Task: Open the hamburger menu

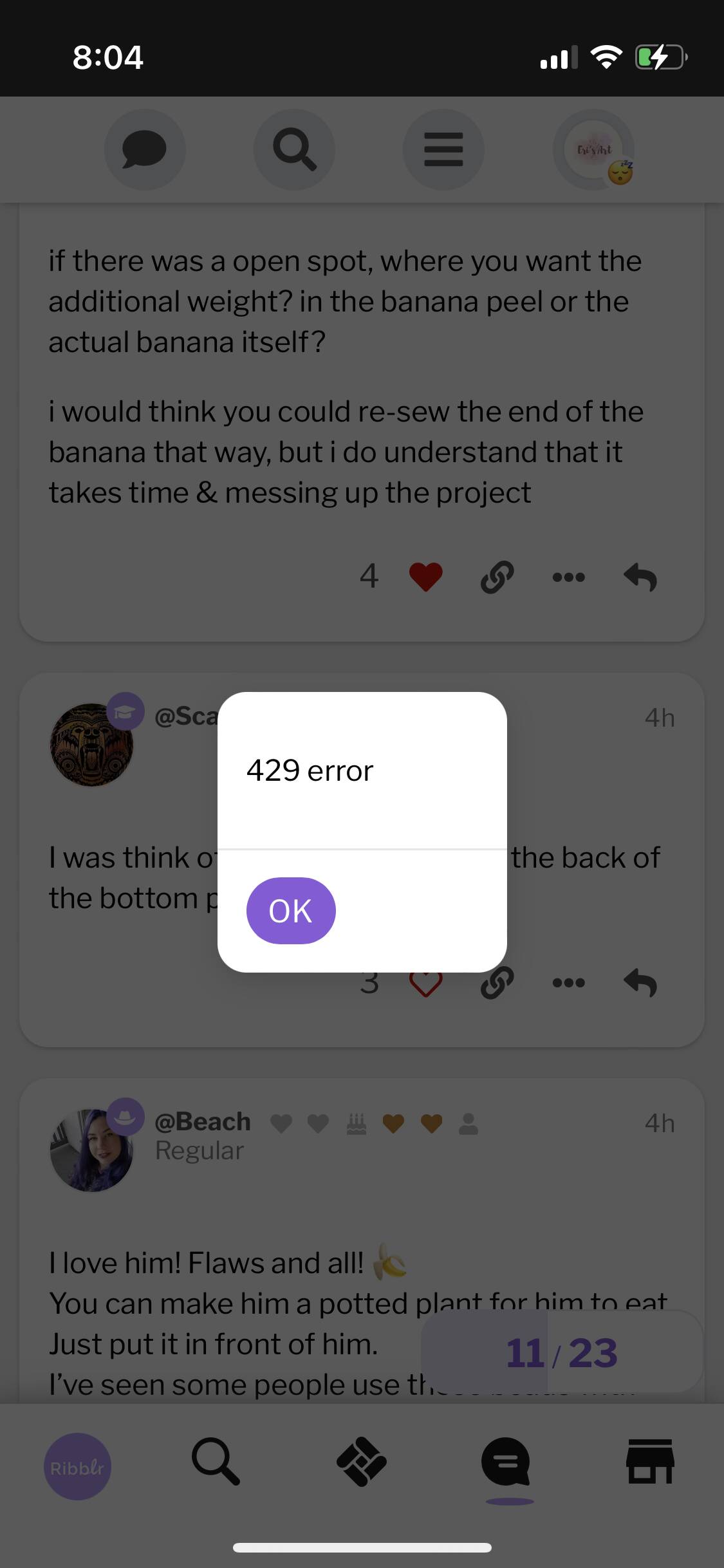Action: [x=443, y=149]
